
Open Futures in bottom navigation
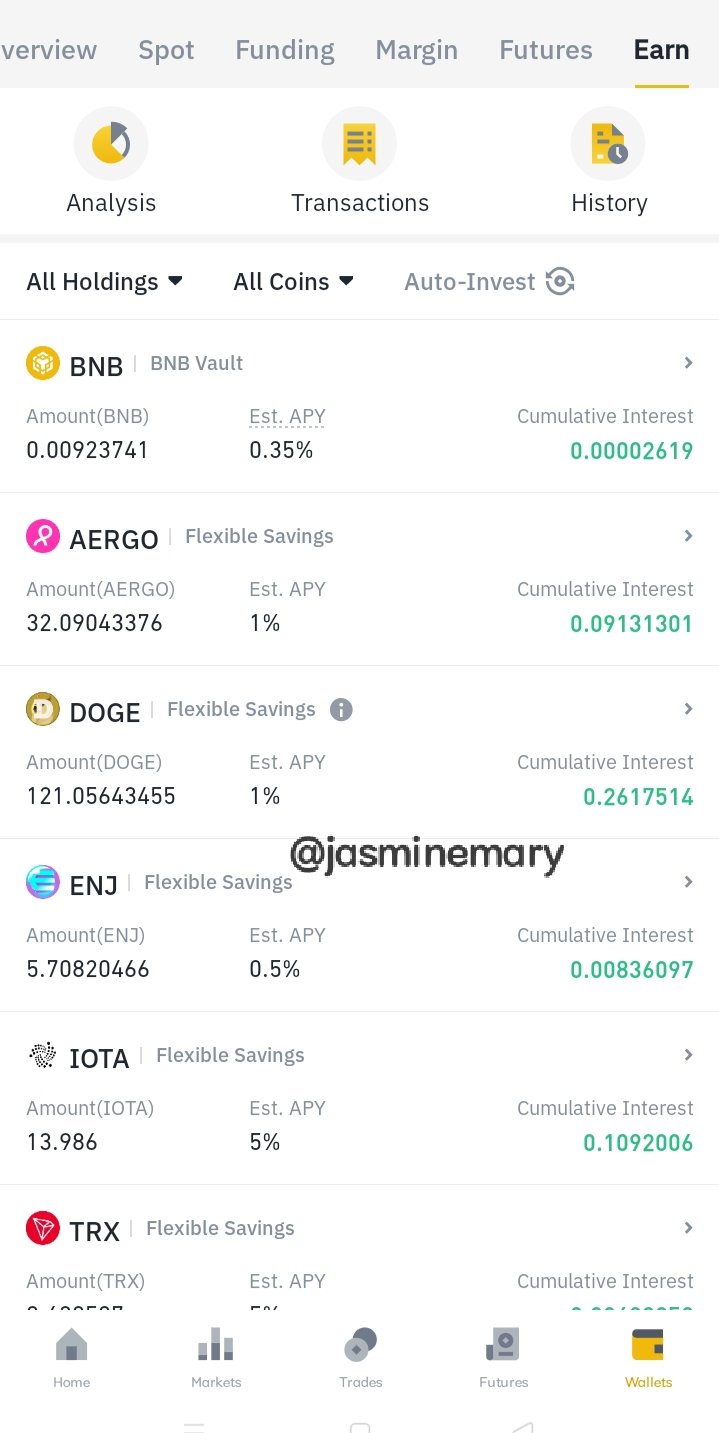(503, 1358)
